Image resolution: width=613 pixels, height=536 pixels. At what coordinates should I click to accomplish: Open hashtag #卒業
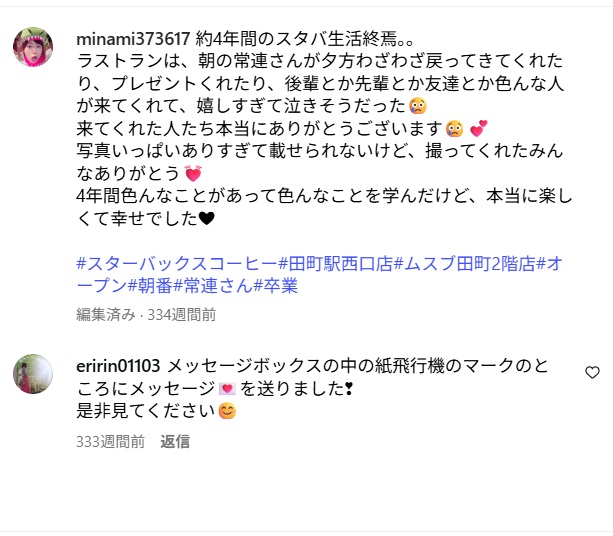(x=275, y=286)
